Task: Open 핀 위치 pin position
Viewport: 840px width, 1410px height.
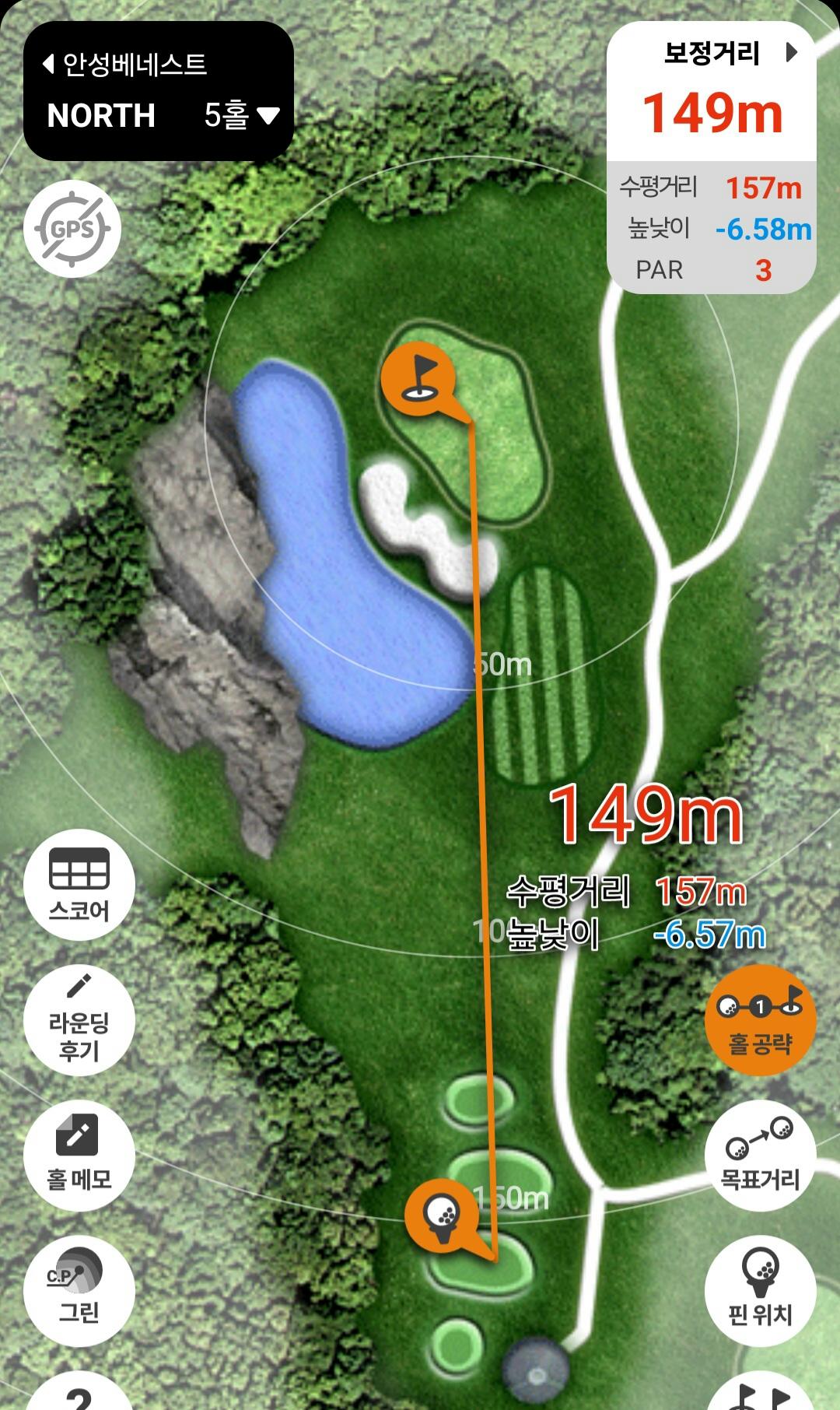Action: (760, 1289)
